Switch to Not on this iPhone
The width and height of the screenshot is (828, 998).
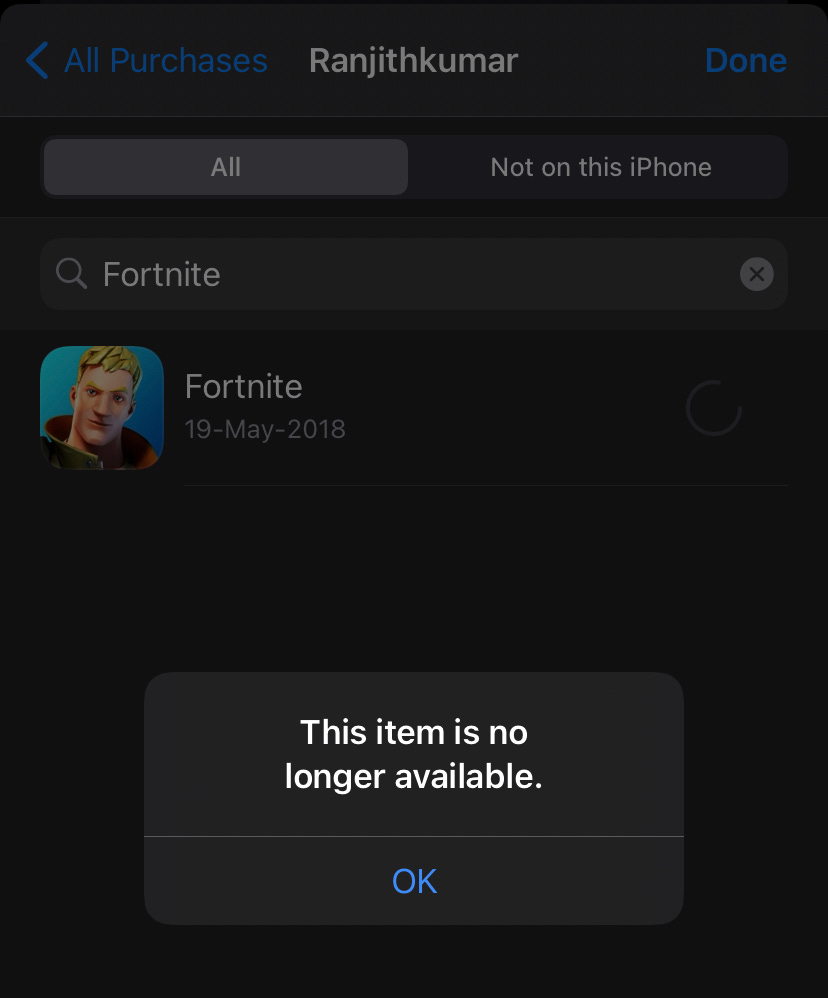[x=600, y=167]
